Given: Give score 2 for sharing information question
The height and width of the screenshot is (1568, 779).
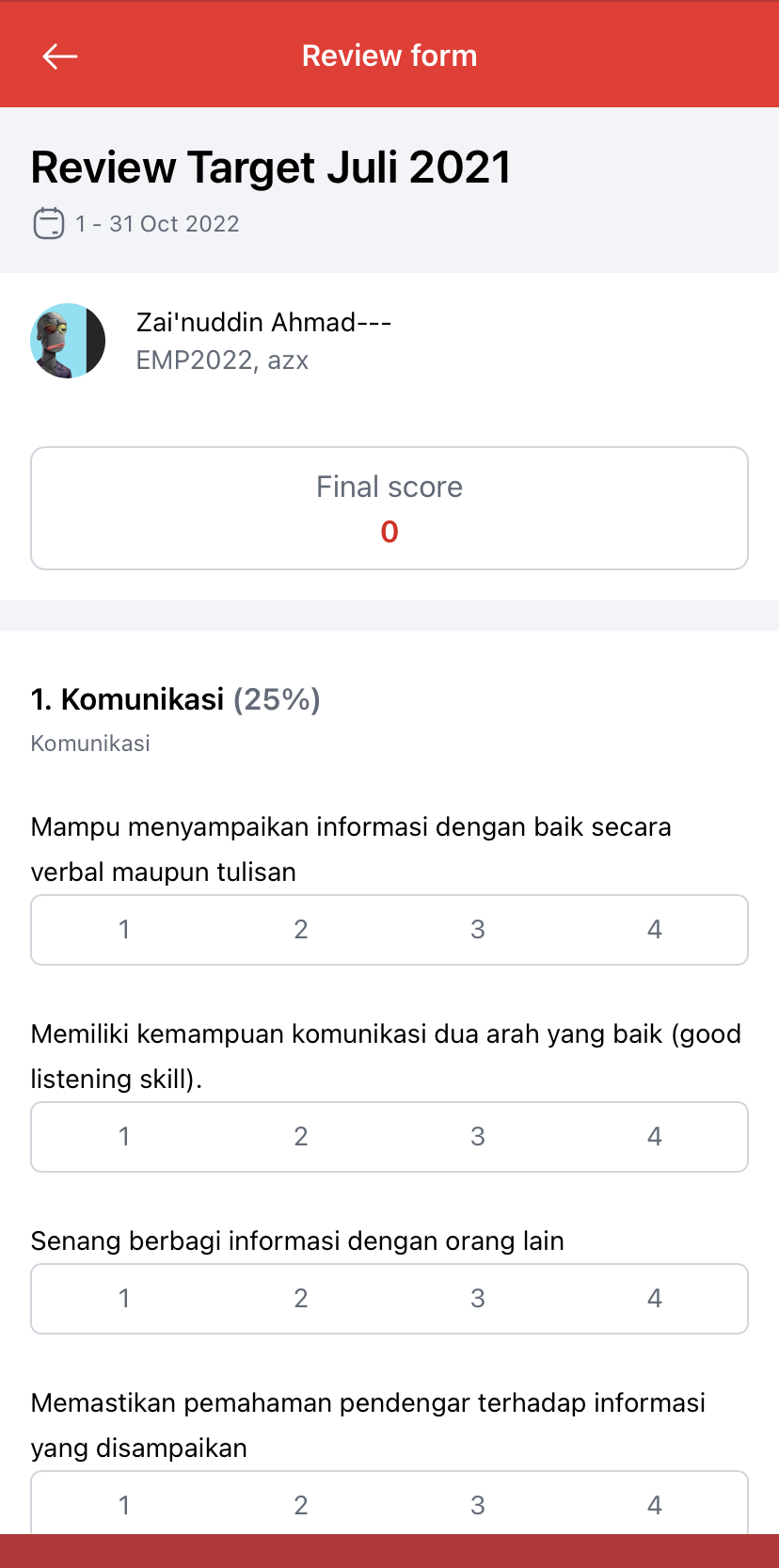Looking at the screenshot, I should click(301, 1298).
